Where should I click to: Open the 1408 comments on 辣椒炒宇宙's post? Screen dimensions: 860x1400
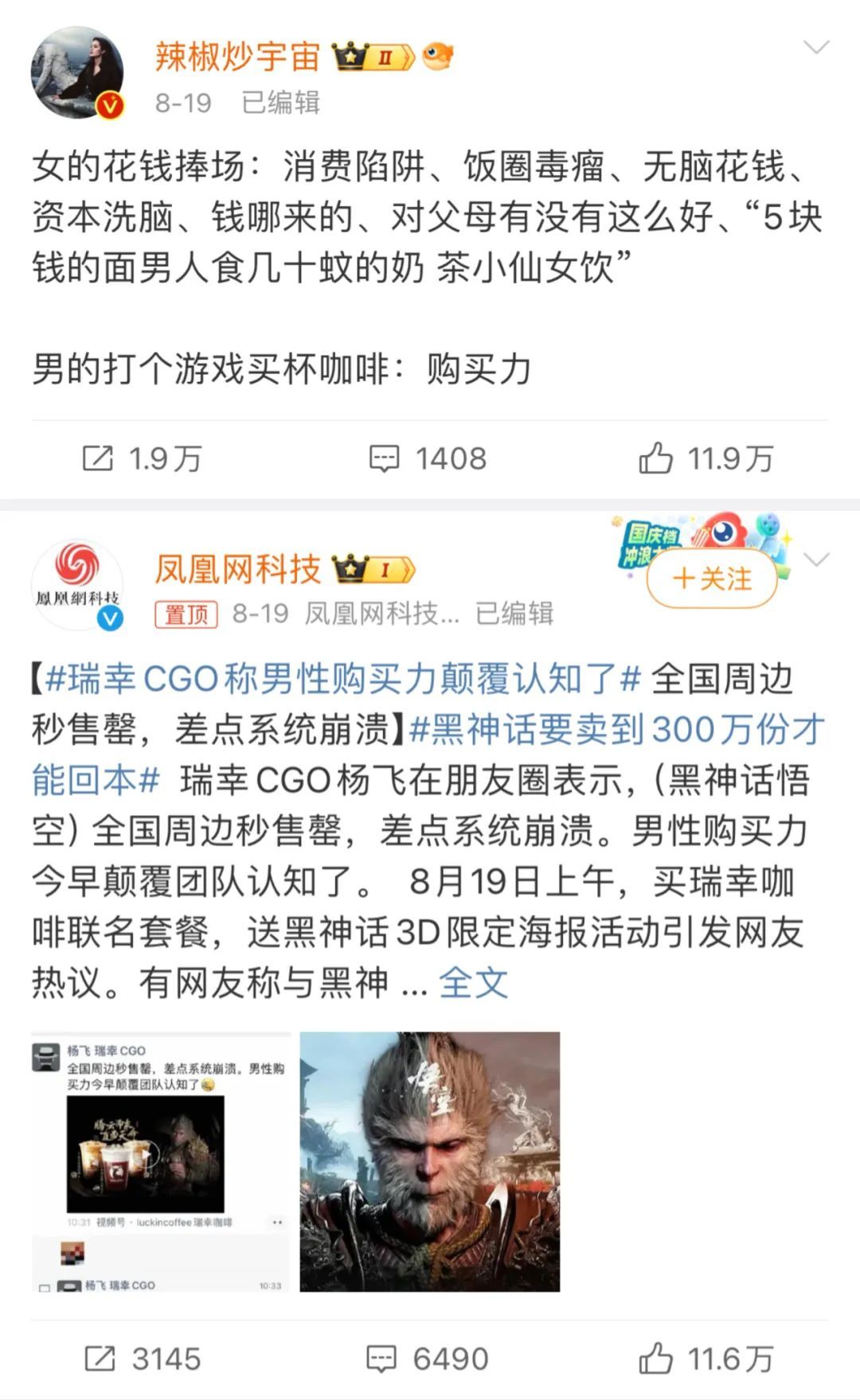(x=428, y=458)
